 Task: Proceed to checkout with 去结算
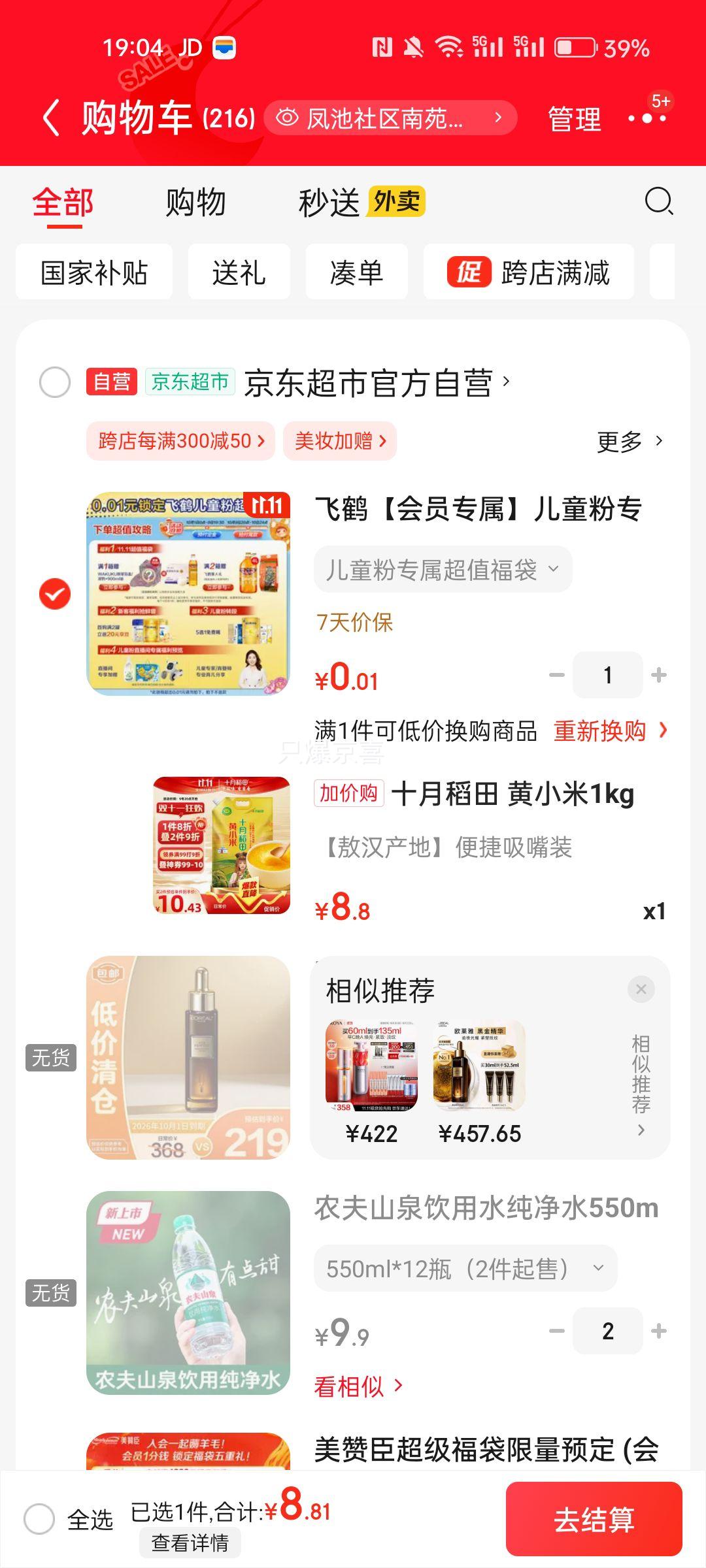point(594,1519)
